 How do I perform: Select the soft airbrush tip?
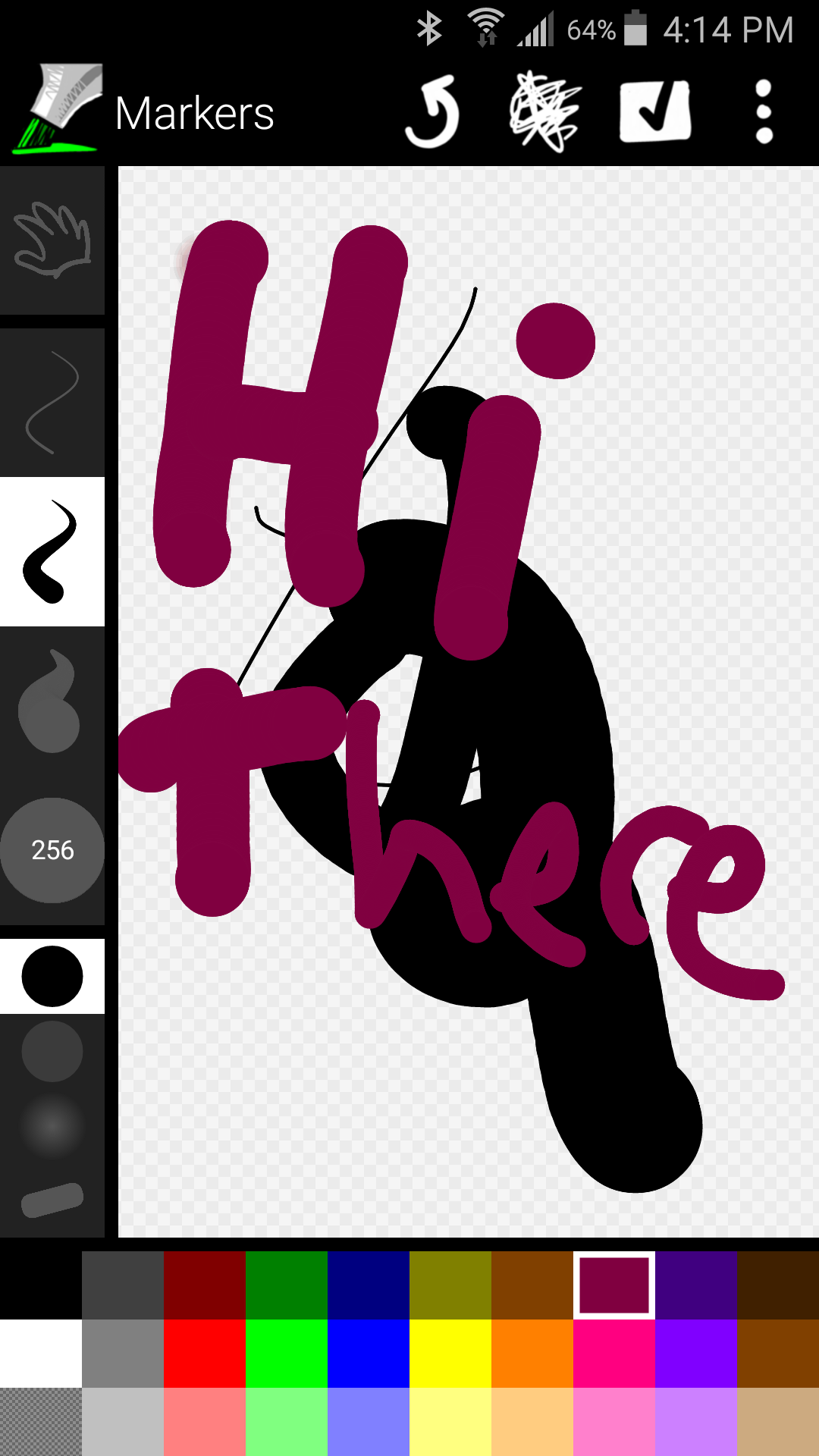(x=52, y=1126)
